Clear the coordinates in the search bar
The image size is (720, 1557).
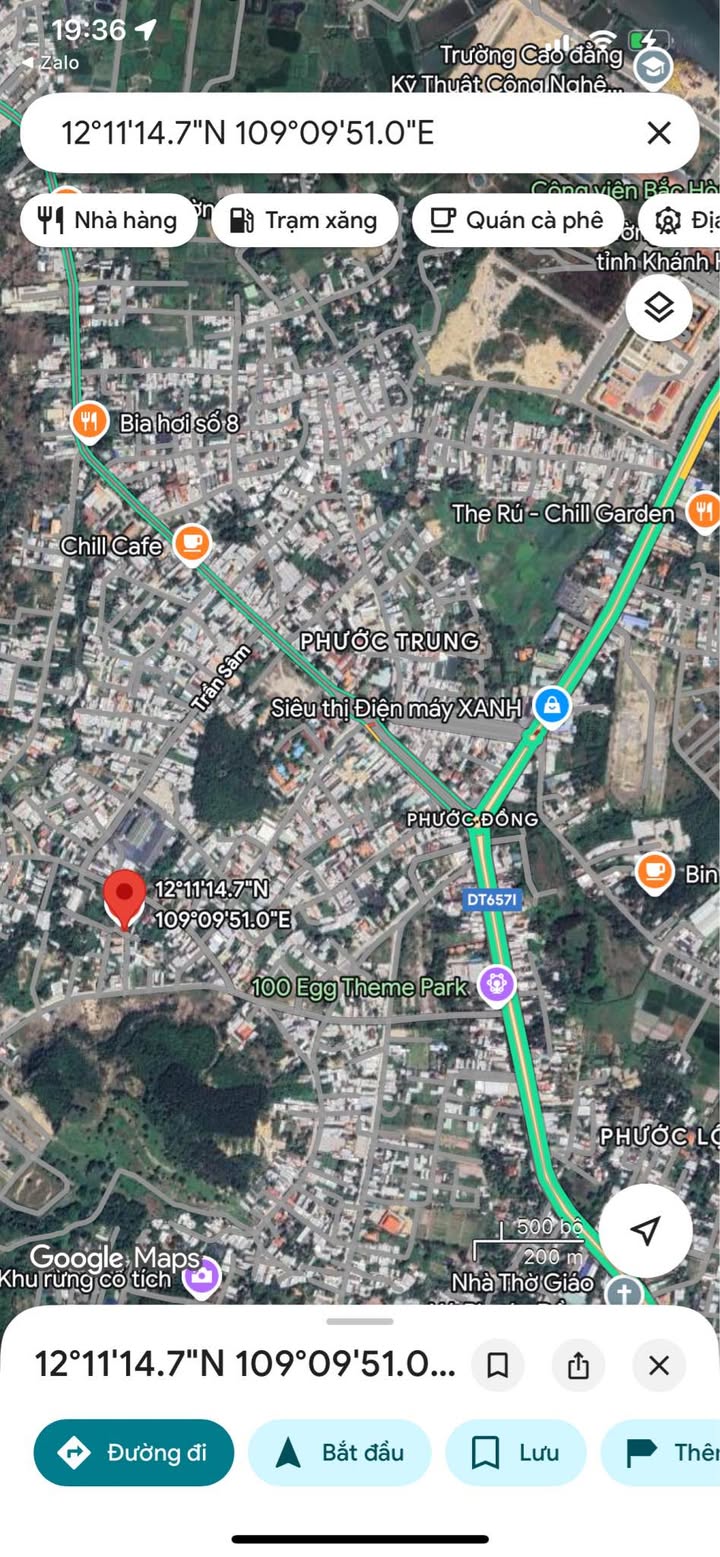[658, 133]
